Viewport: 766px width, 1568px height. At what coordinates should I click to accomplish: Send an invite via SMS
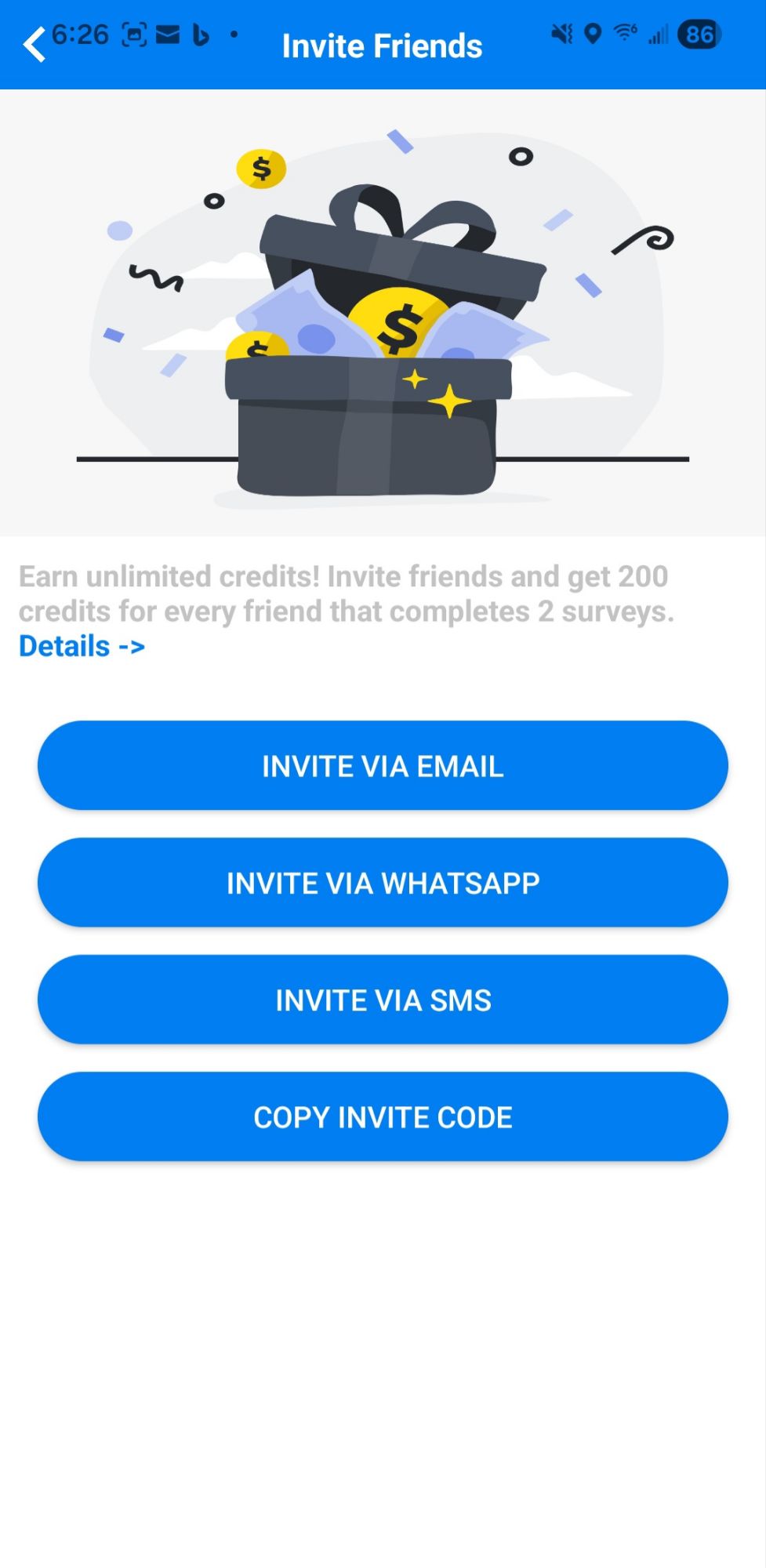coord(383,1000)
